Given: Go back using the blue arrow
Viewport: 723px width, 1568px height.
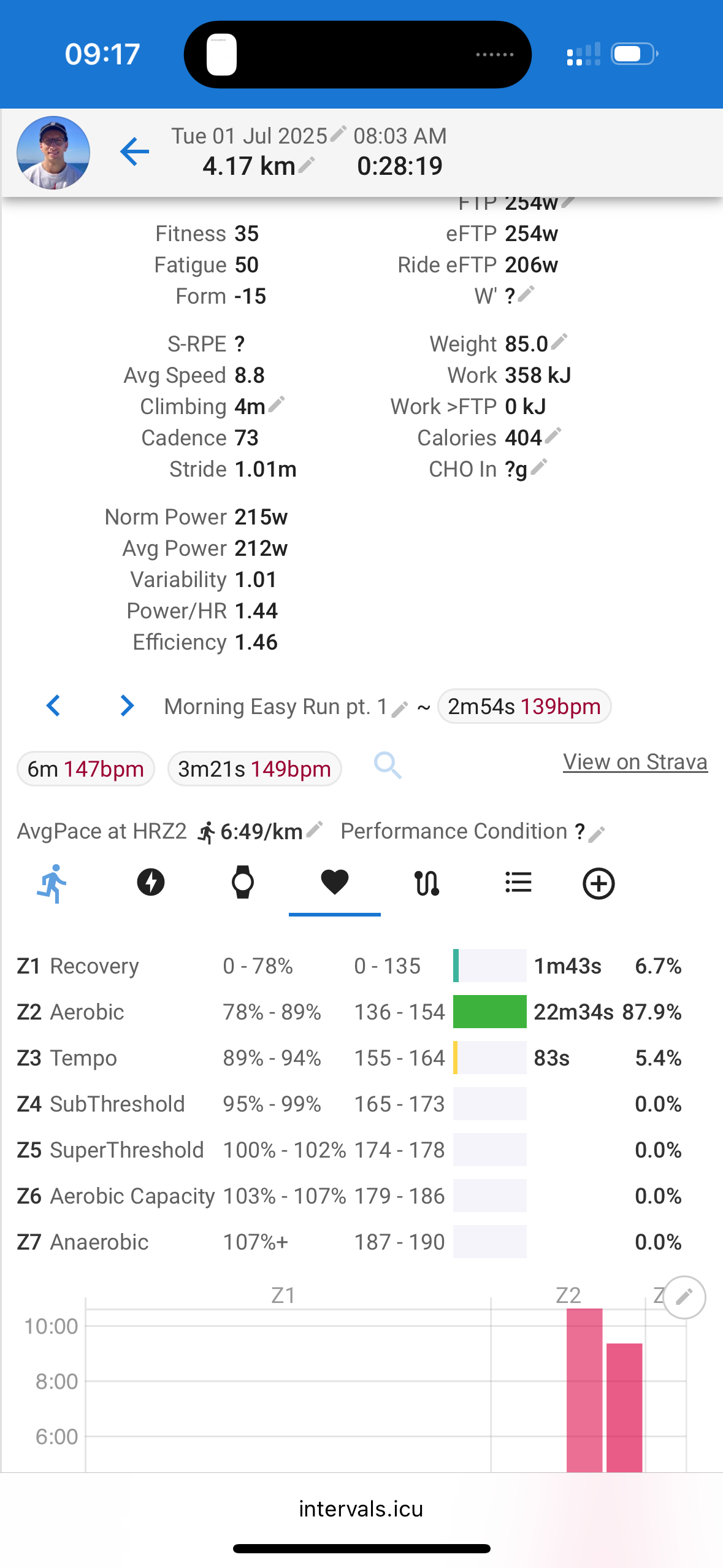Looking at the screenshot, I should point(135,152).
